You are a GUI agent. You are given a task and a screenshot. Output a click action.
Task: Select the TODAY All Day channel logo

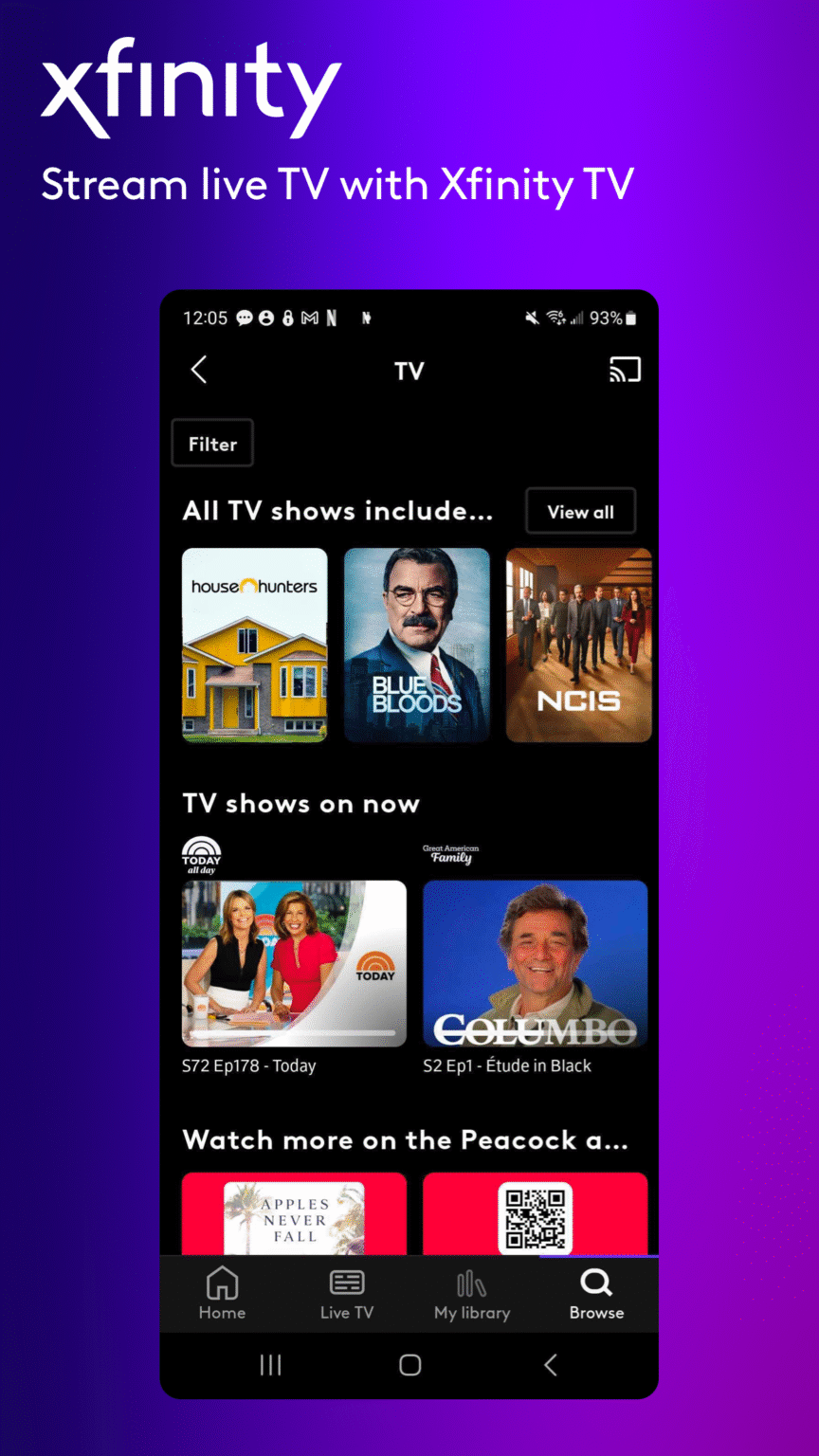coord(200,851)
